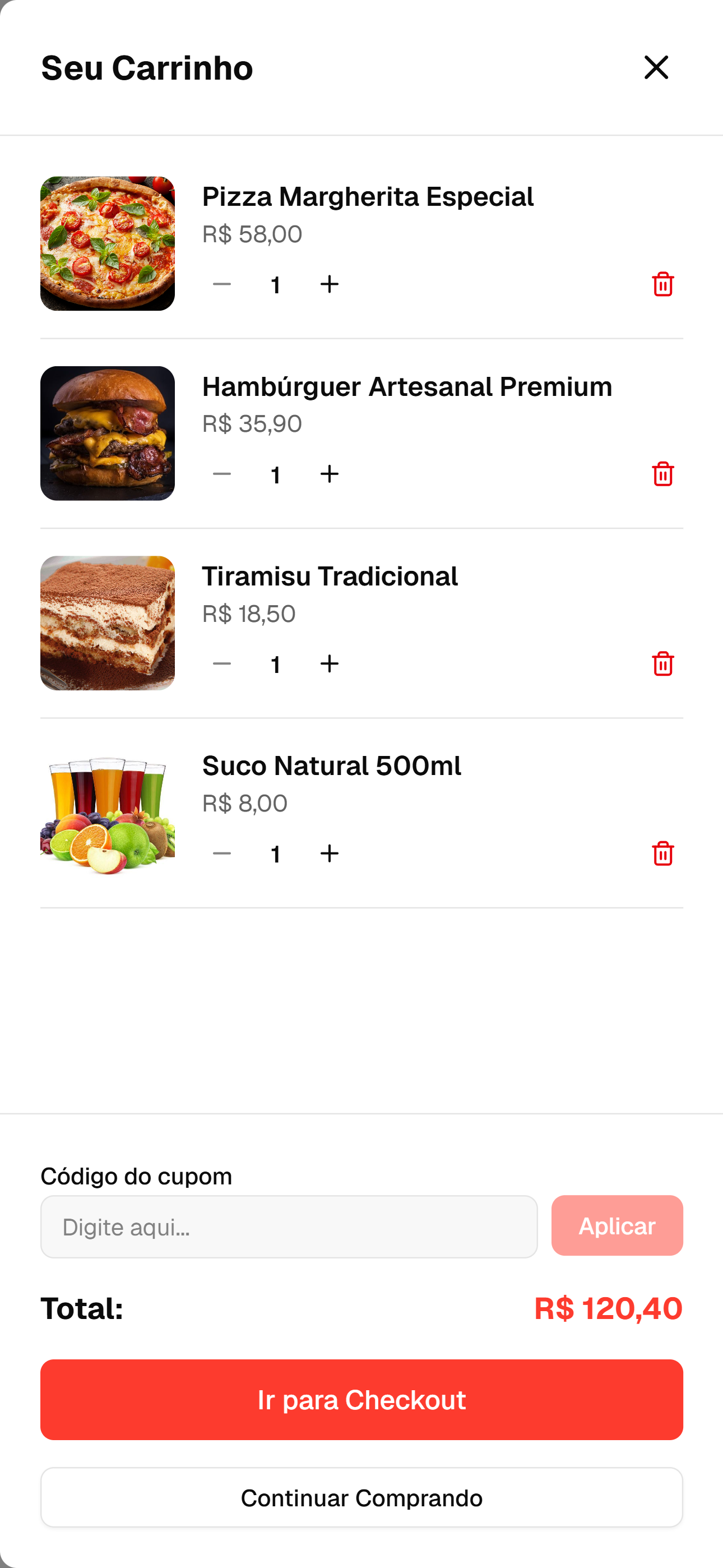Remove Tiramisu Tradicional with trash icon

pyautogui.click(x=662, y=664)
